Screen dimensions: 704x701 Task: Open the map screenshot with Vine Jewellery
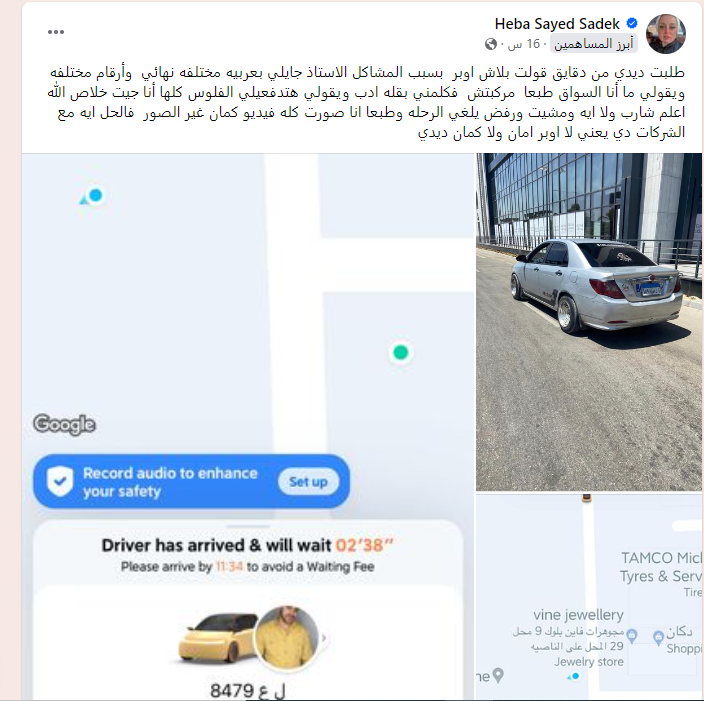(x=589, y=596)
